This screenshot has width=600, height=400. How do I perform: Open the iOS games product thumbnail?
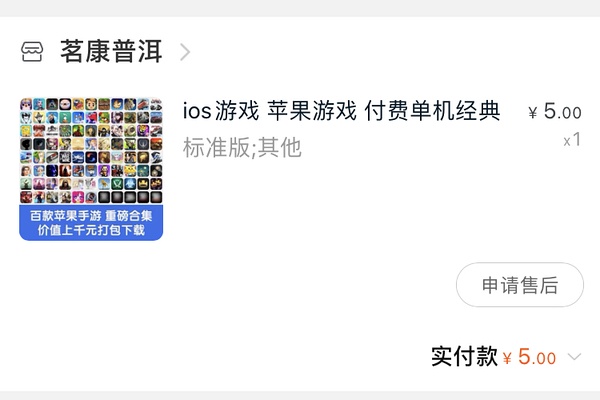pos(91,168)
